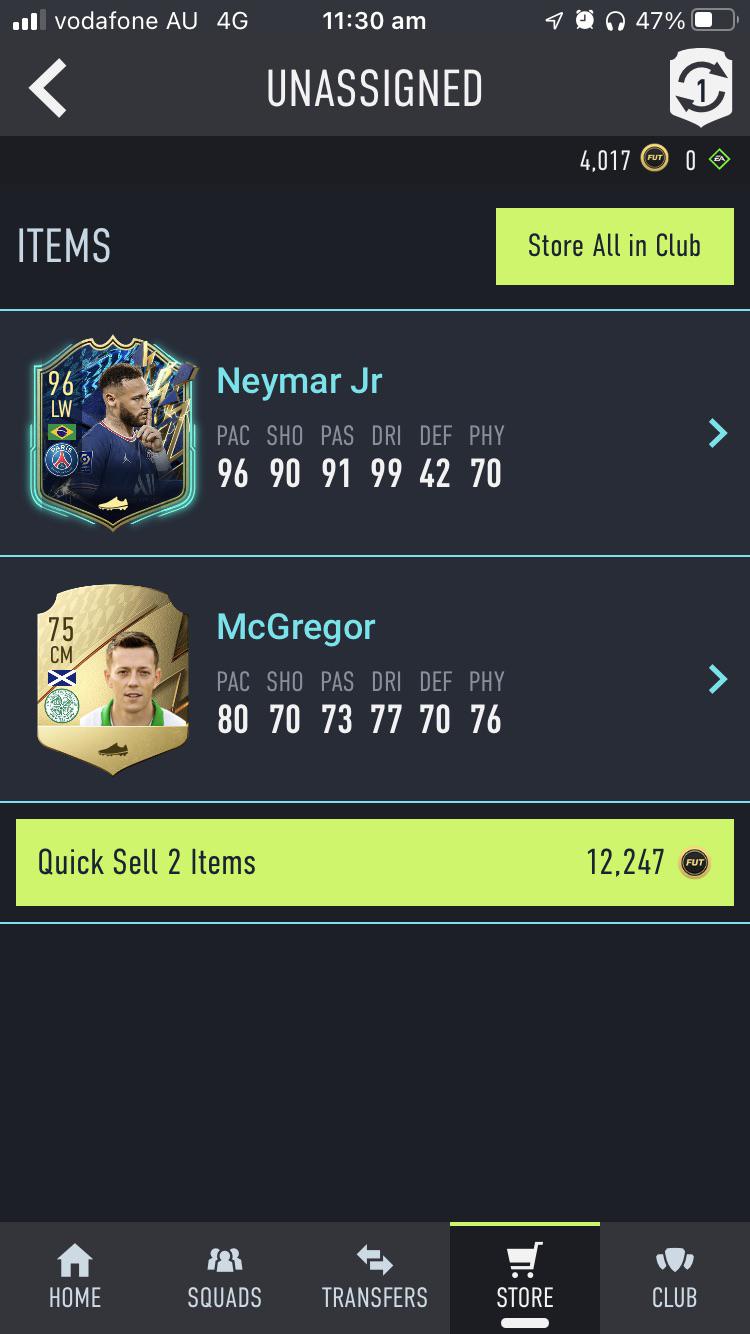Tap the FUT coin icon next to 4,017

653,160
